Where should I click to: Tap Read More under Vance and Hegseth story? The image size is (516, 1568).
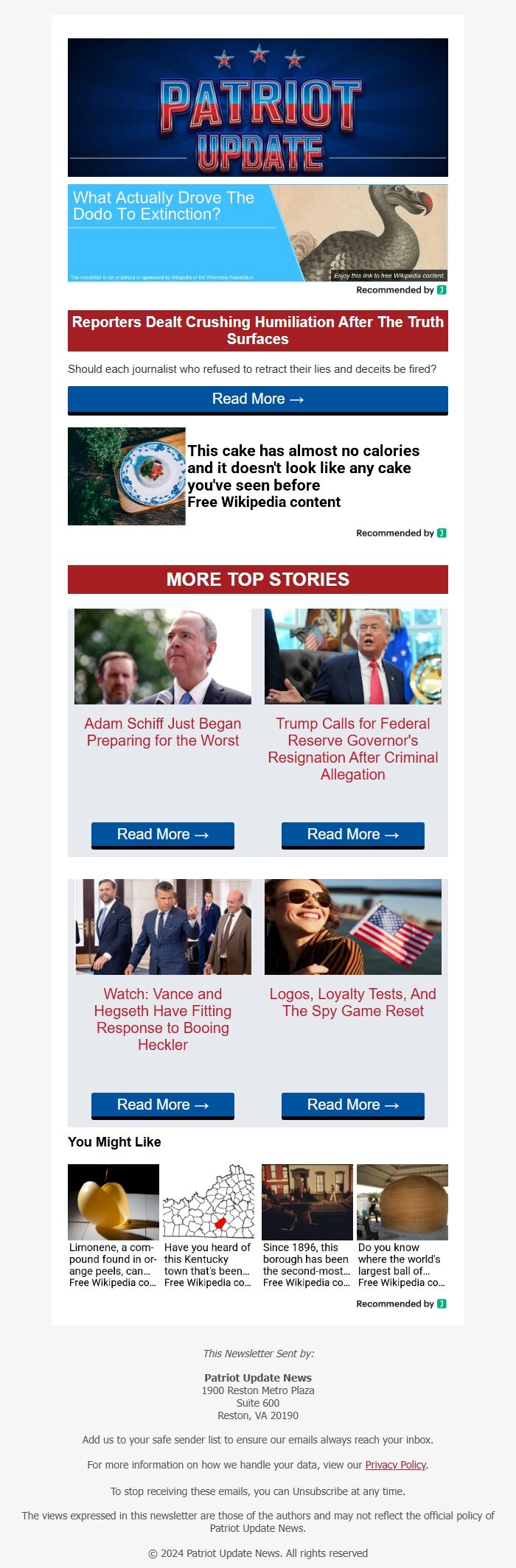point(162,1105)
